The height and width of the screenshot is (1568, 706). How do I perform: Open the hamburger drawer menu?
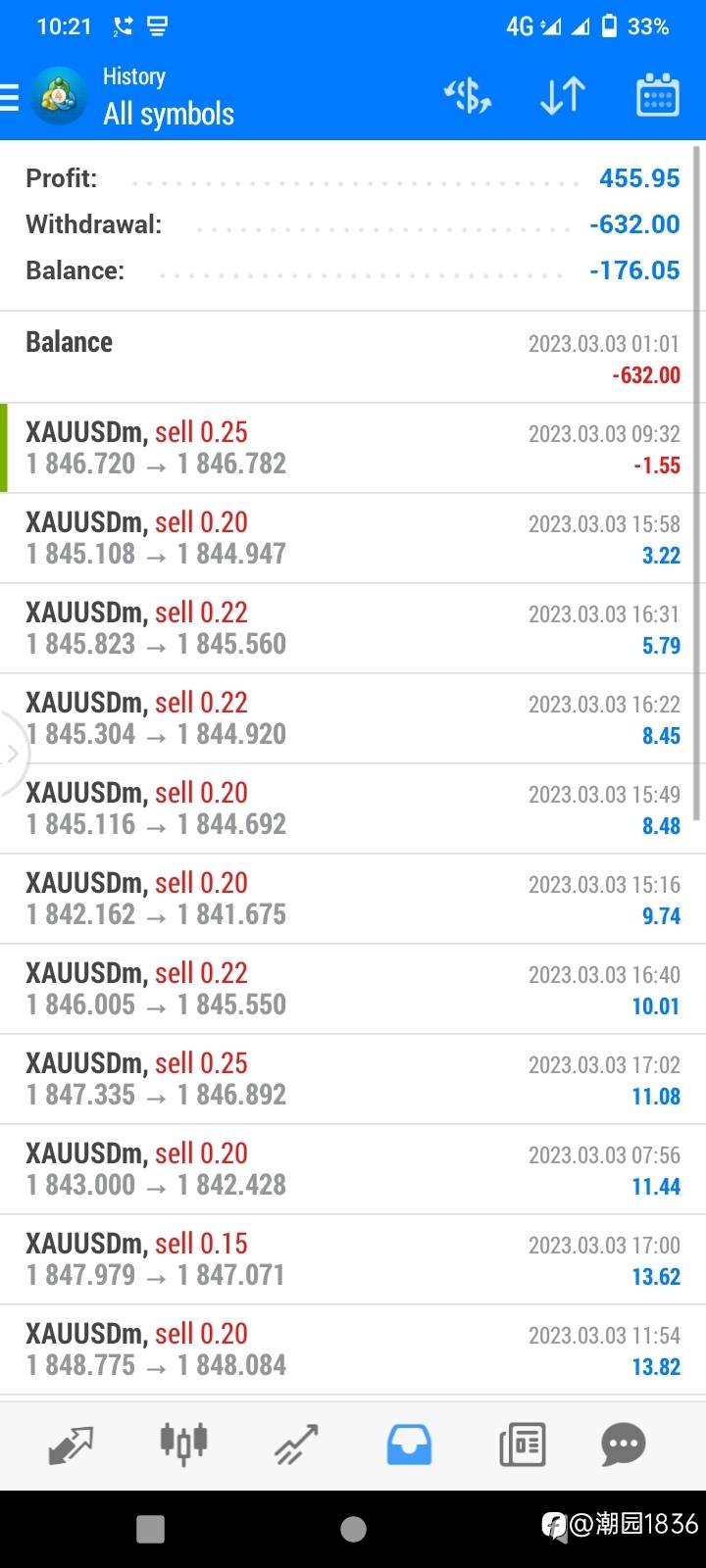(10, 97)
